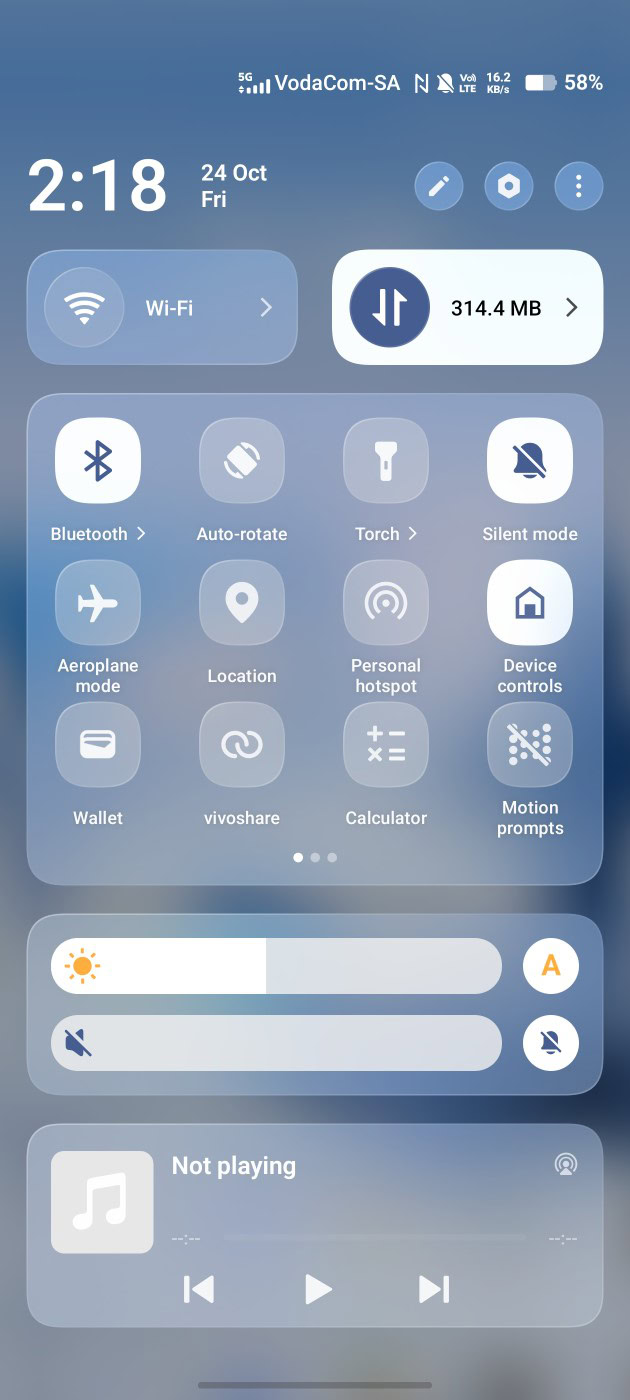Turn on the Torch
This screenshot has width=630, height=1400.
tap(386, 461)
